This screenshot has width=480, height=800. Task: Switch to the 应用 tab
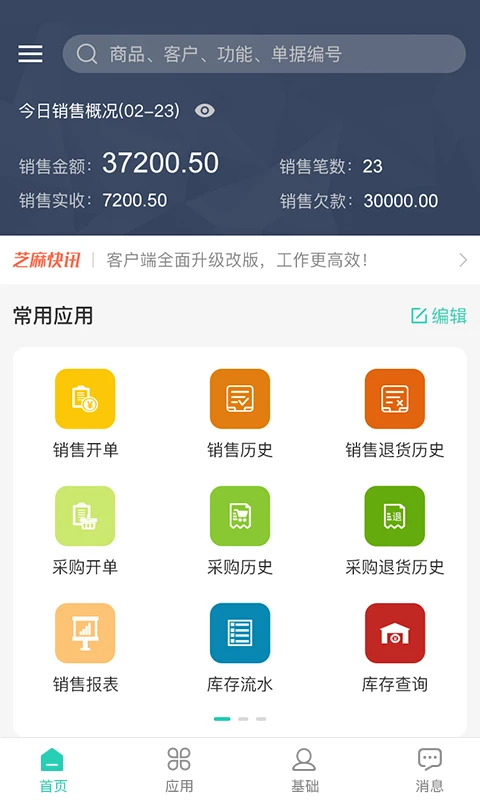click(x=179, y=770)
